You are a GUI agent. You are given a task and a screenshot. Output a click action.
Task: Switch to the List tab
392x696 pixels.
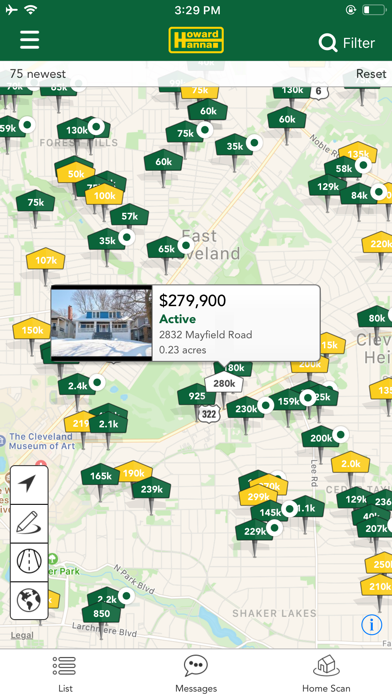65,673
